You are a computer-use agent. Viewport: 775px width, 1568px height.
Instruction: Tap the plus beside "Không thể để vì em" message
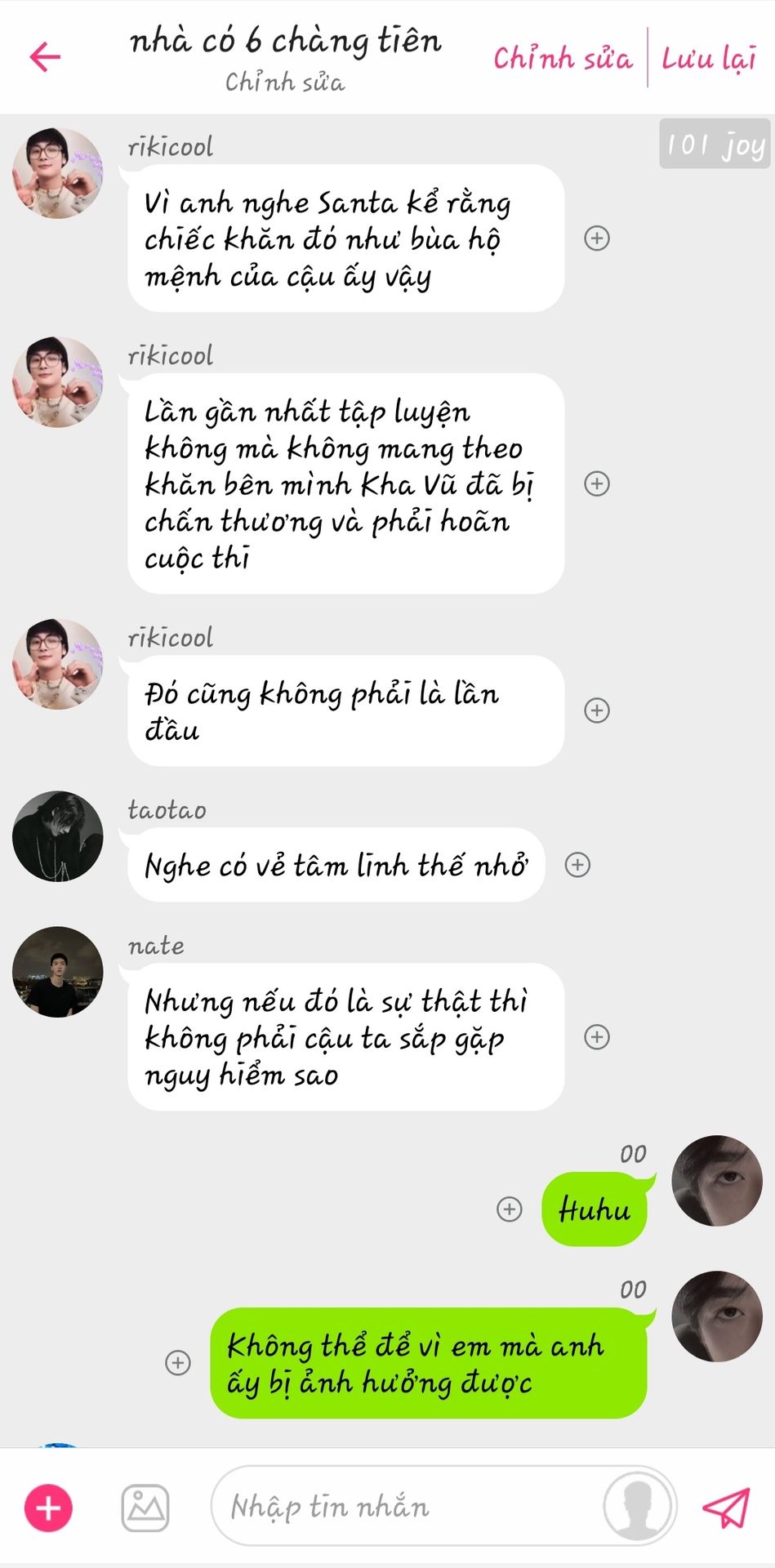click(178, 1363)
